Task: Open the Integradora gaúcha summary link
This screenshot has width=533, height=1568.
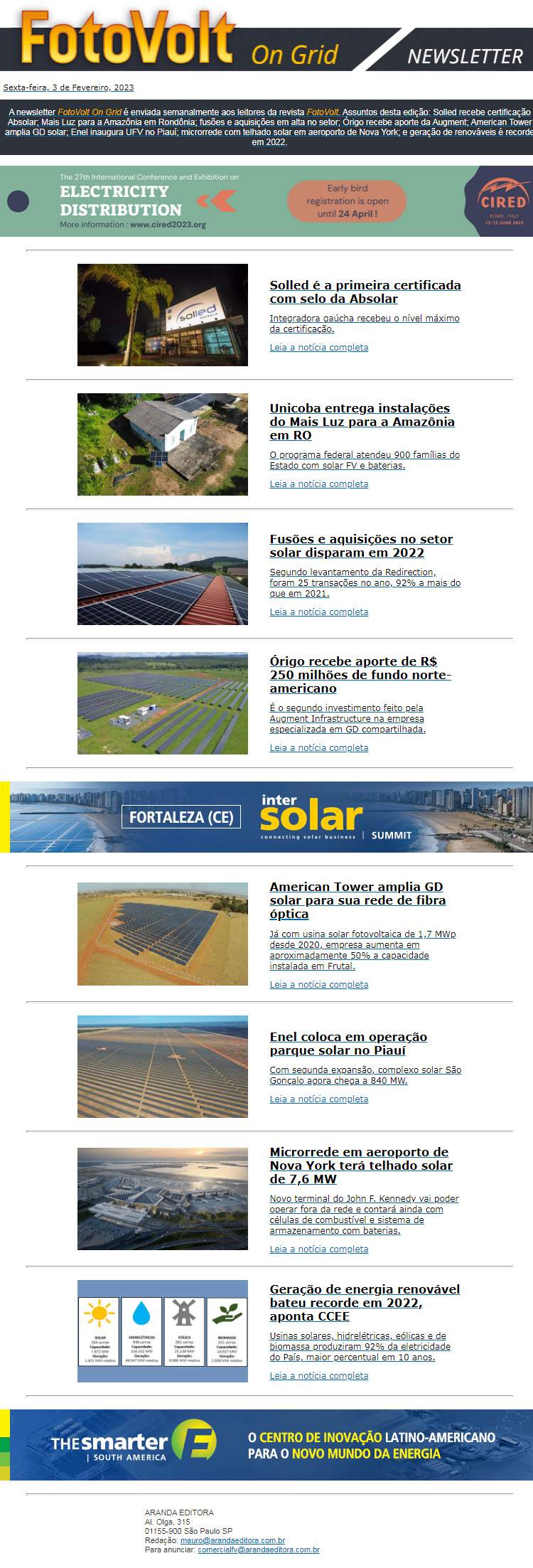Action: click(x=364, y=324)
